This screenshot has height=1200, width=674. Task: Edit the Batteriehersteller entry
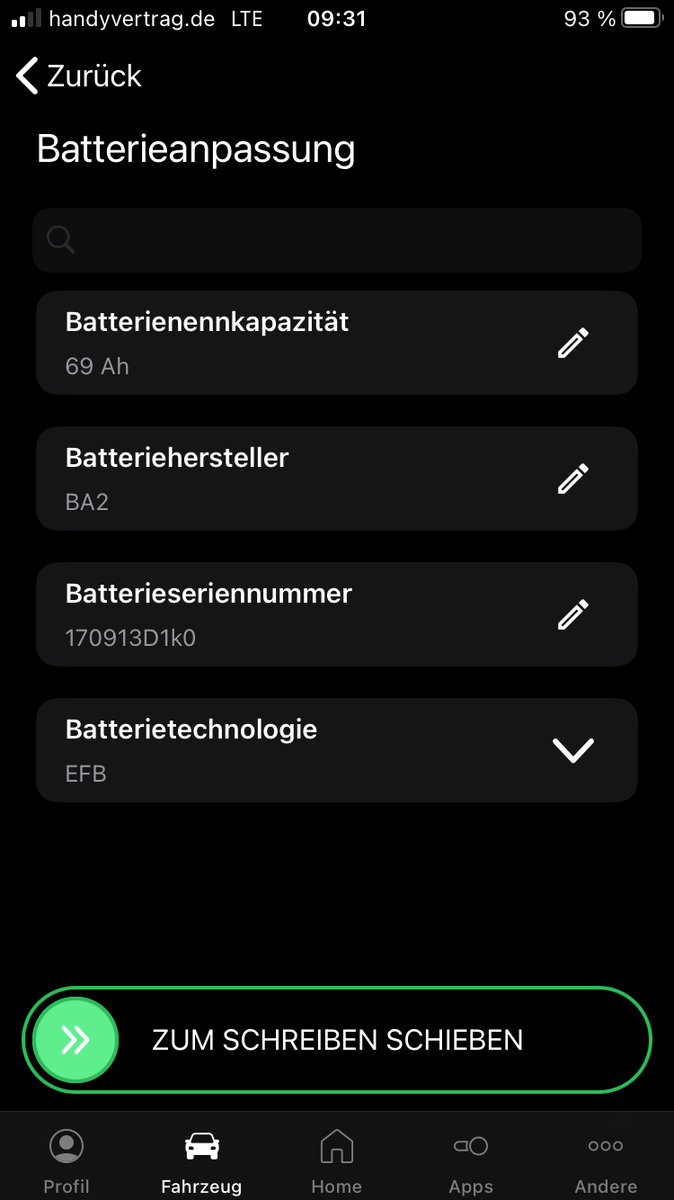(573, 479)
